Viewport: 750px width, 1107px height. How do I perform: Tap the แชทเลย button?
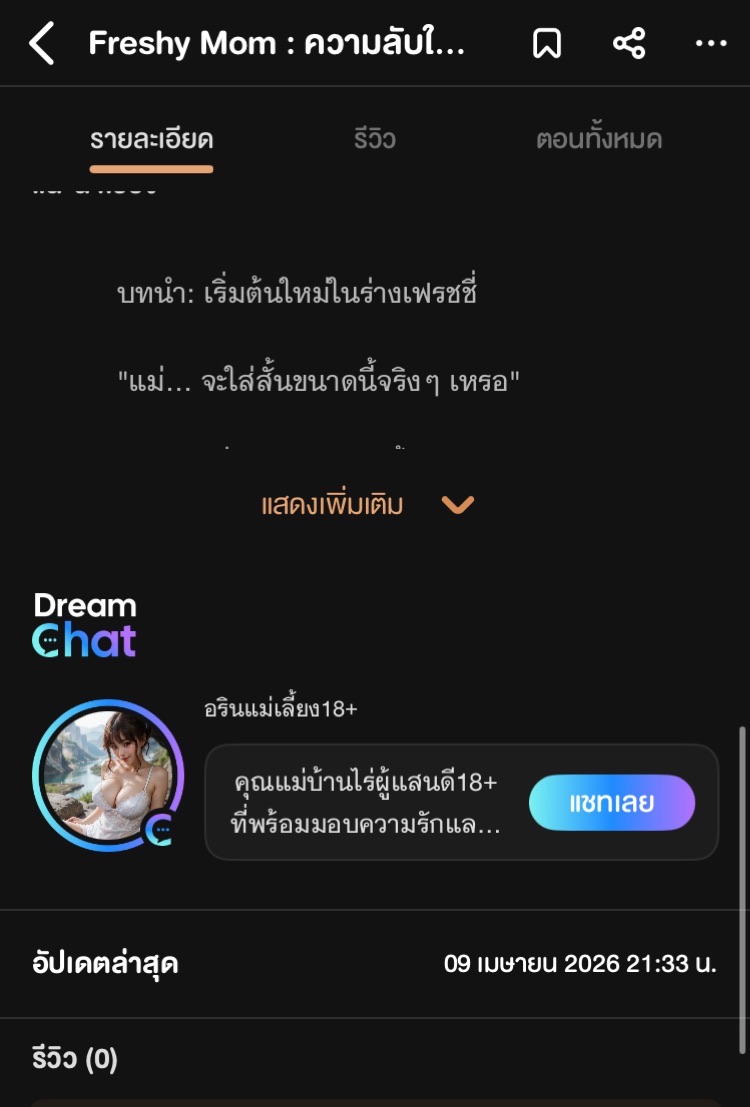[x=611, y=802]
